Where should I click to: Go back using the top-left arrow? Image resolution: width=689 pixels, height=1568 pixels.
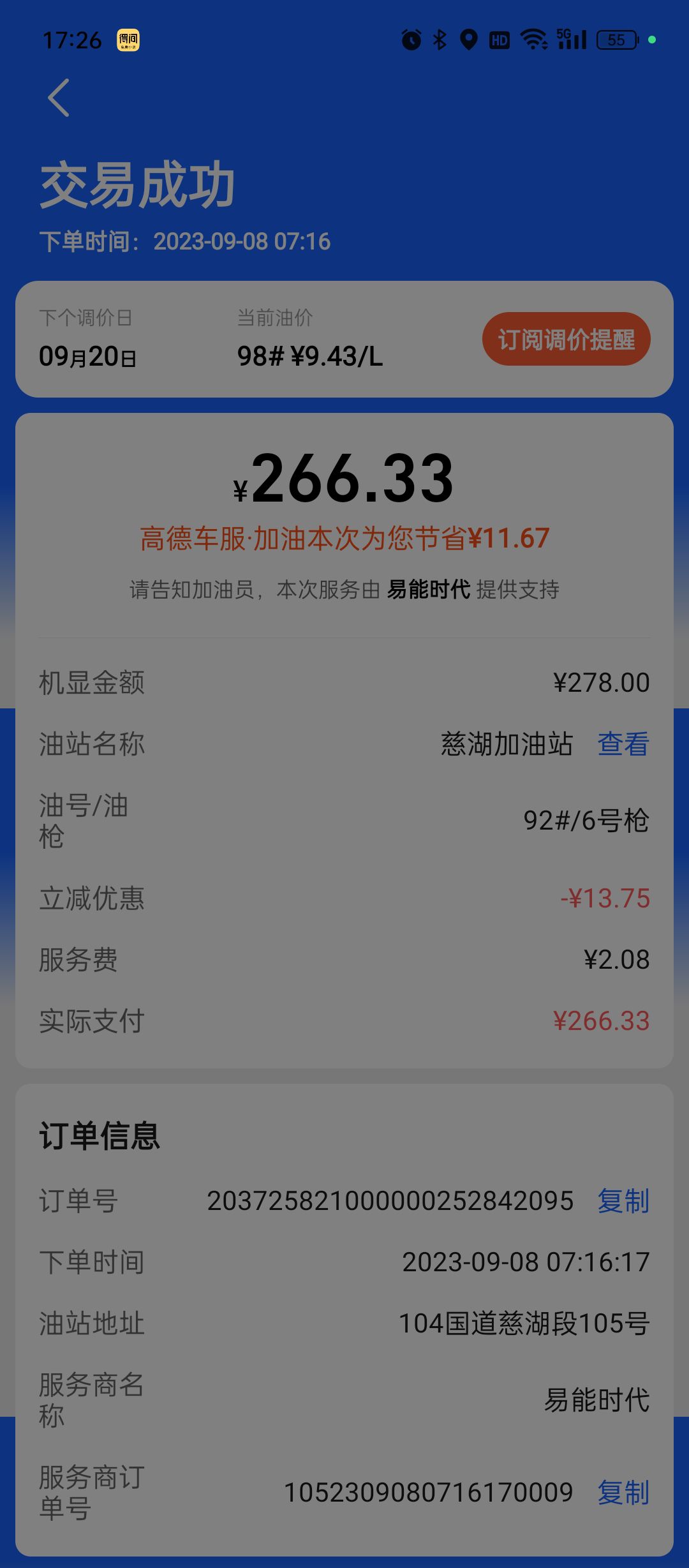tap(59, 98)
